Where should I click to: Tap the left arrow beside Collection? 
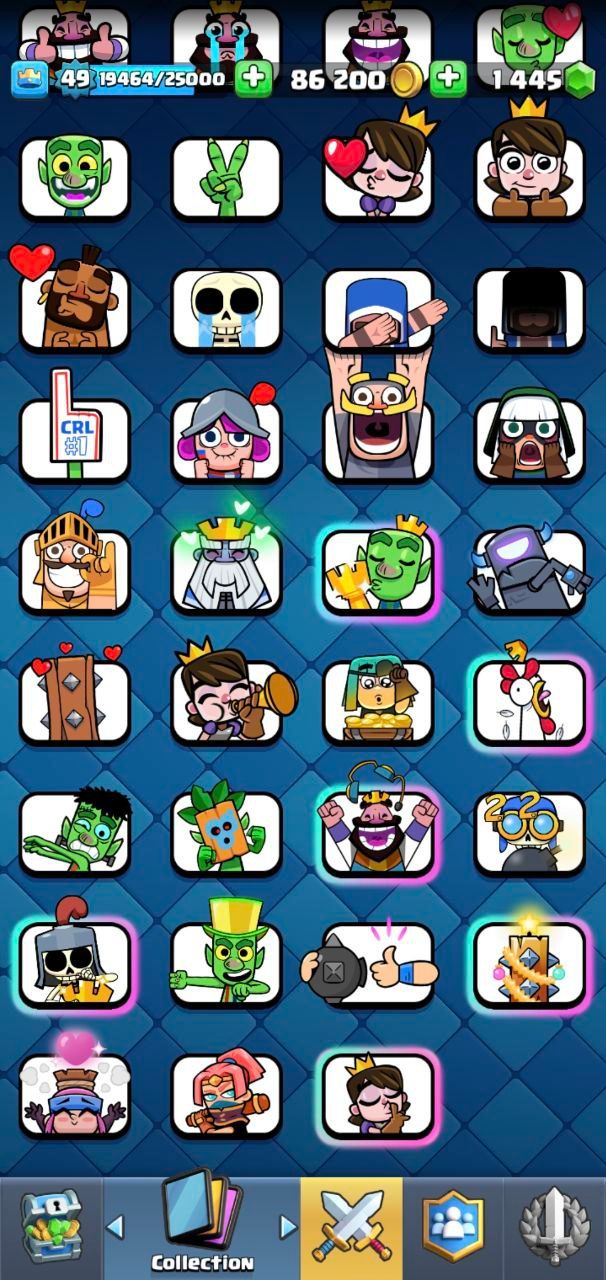[115, 1226]
